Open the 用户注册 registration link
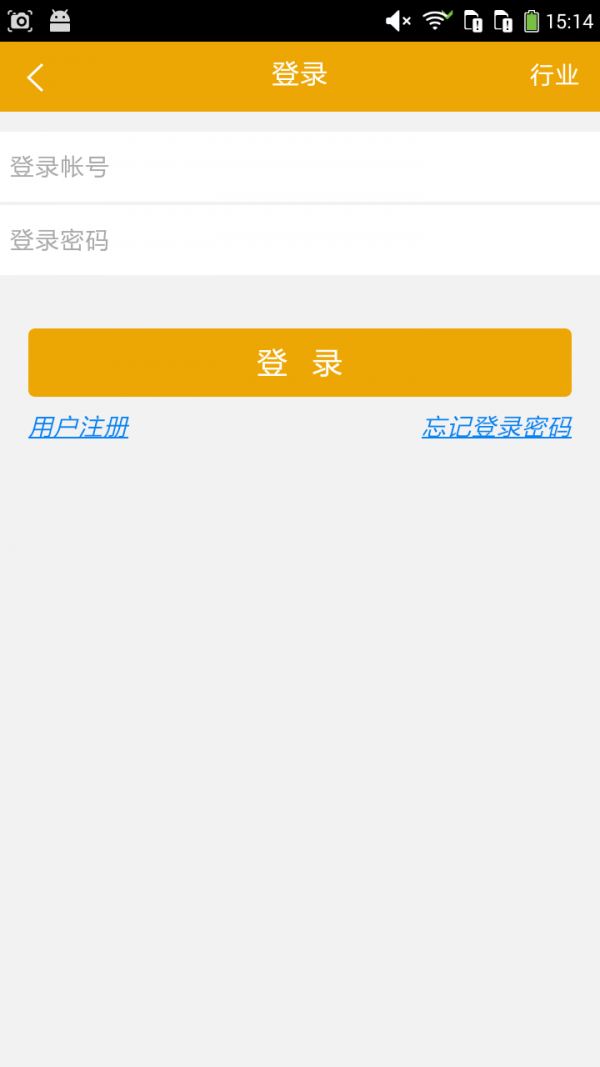The image size is (600, 1067). tap(79, 428)
